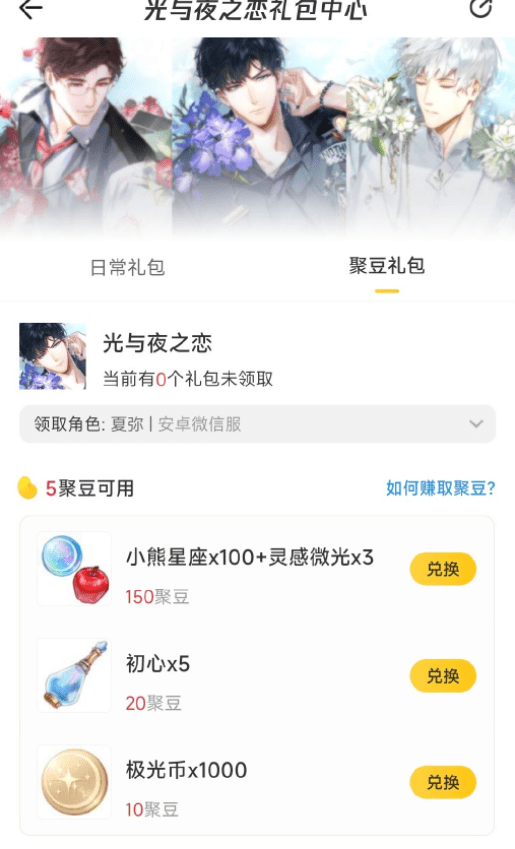This screenshot has width=515, height=849.
Task: Expand the 领取角色 dropdown
Action: point(257,424)
